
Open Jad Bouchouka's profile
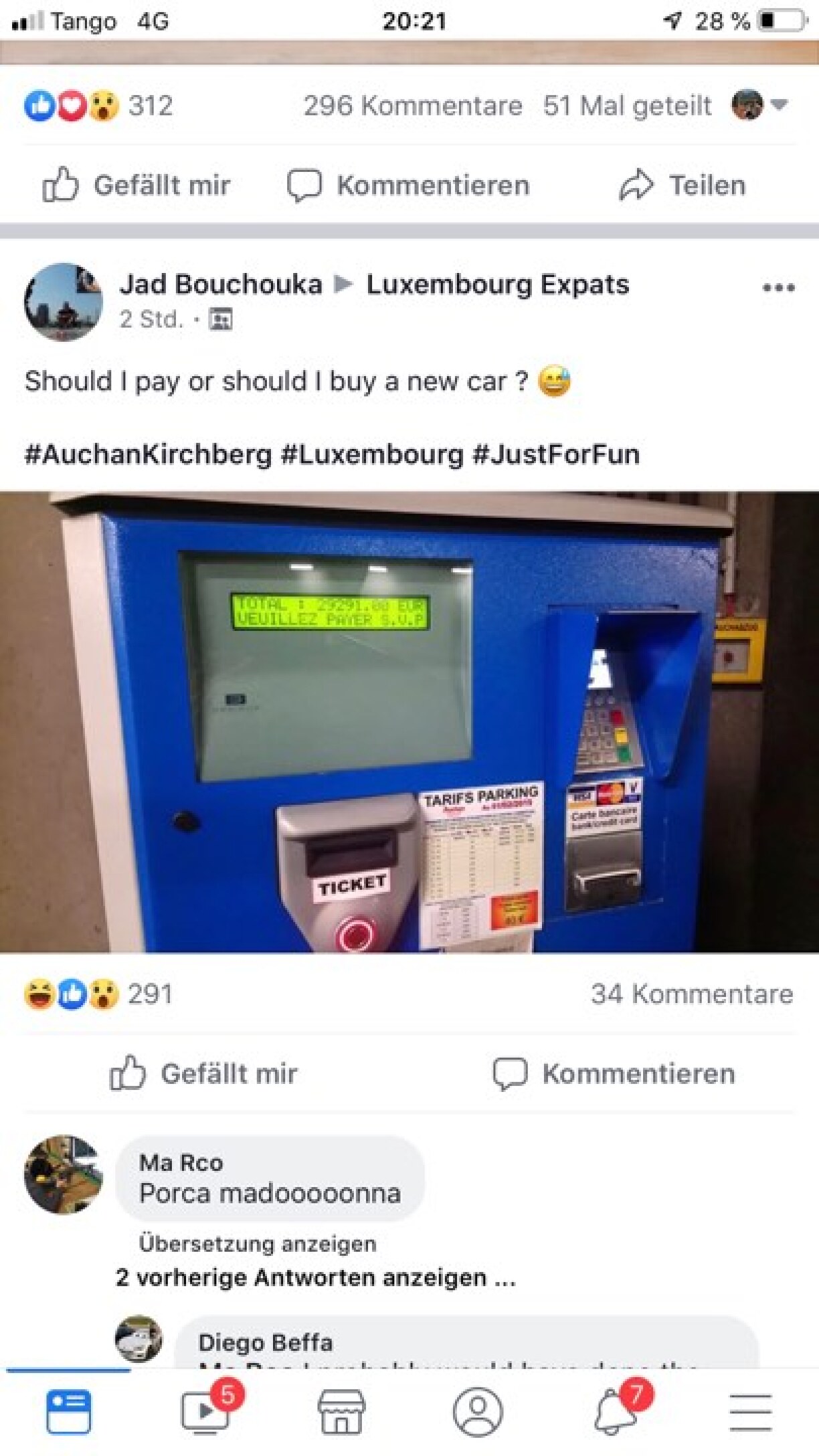221,284
